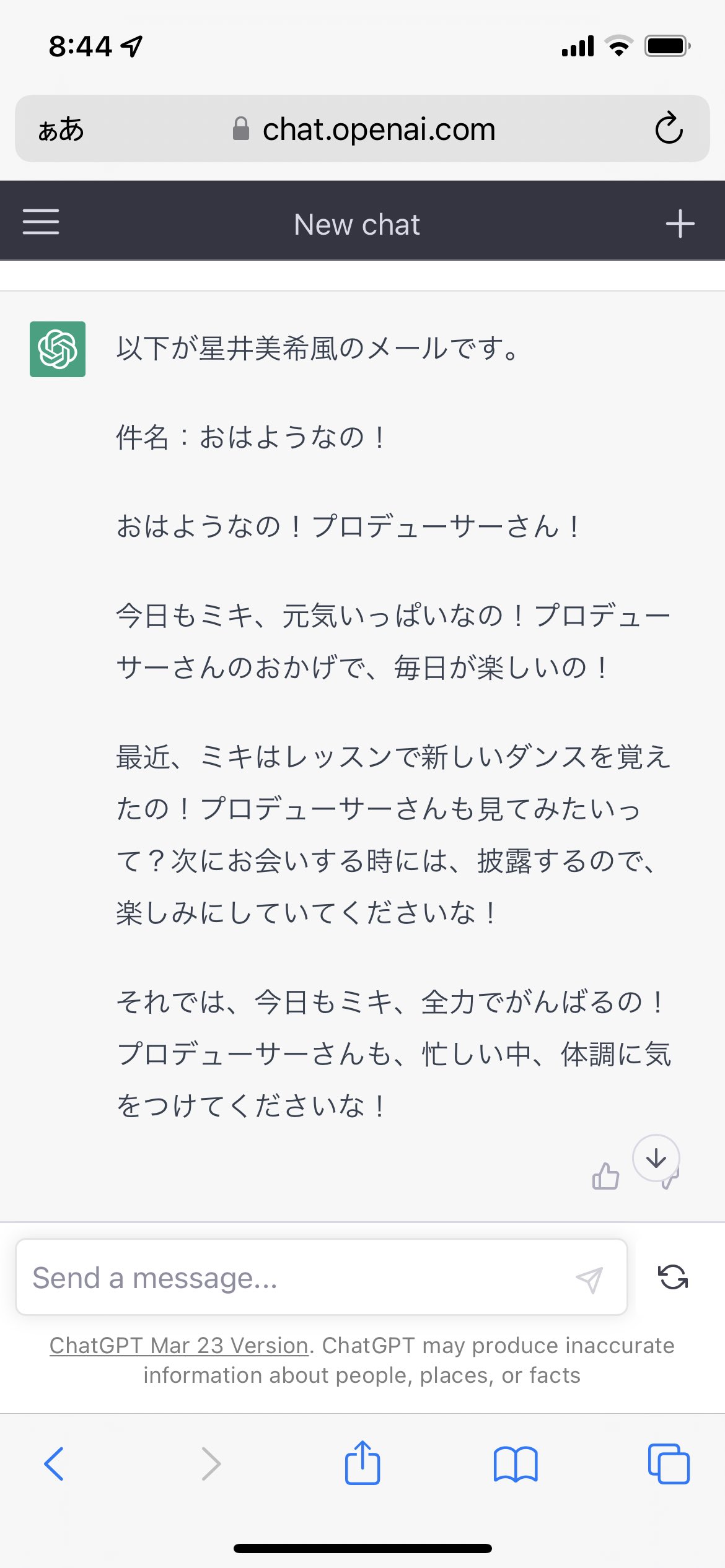Regenerate the response
Screen dimensions: 725x1568
(673, 1277)
